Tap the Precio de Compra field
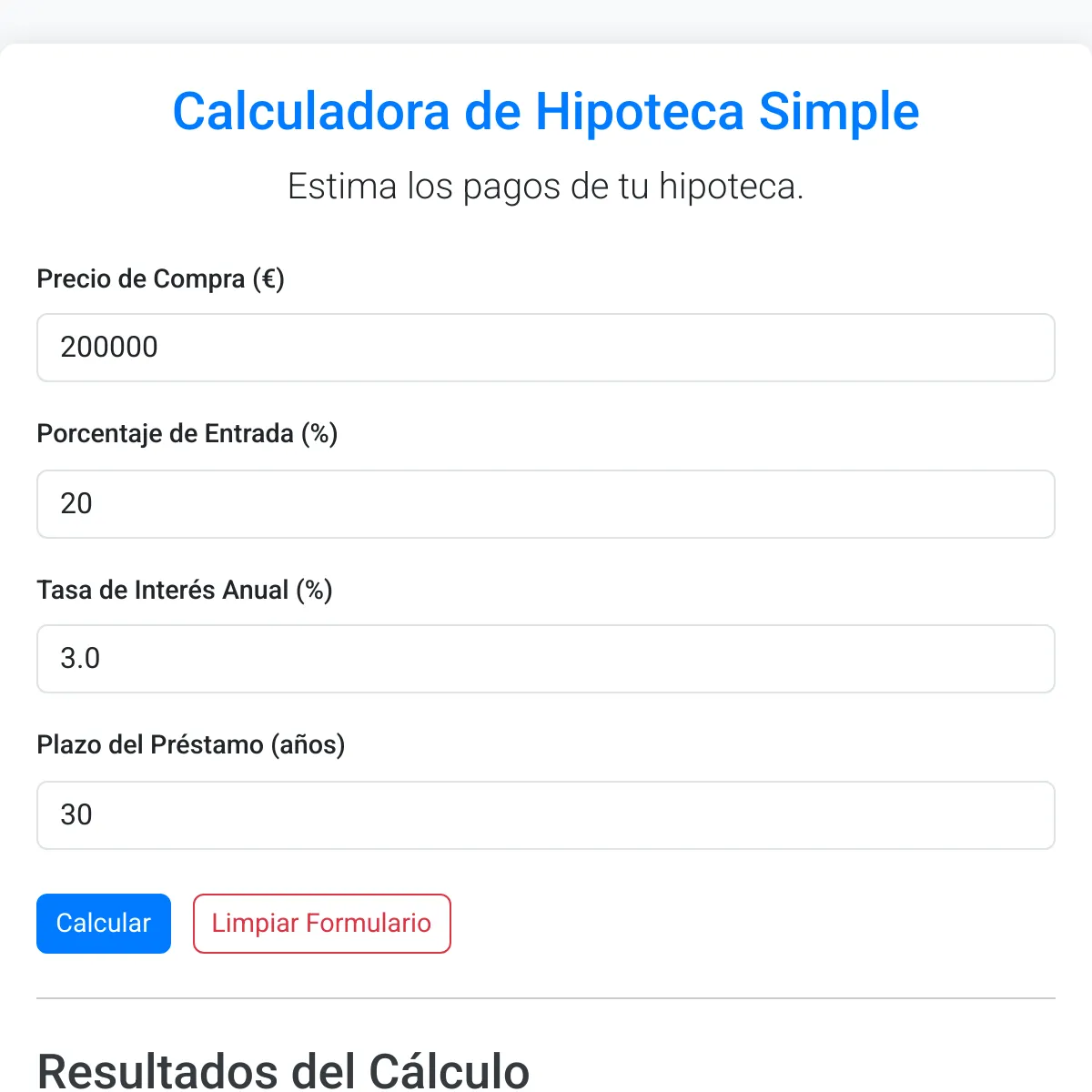The width and height of the screenshot is (1092, 1092). pos(546,348)
